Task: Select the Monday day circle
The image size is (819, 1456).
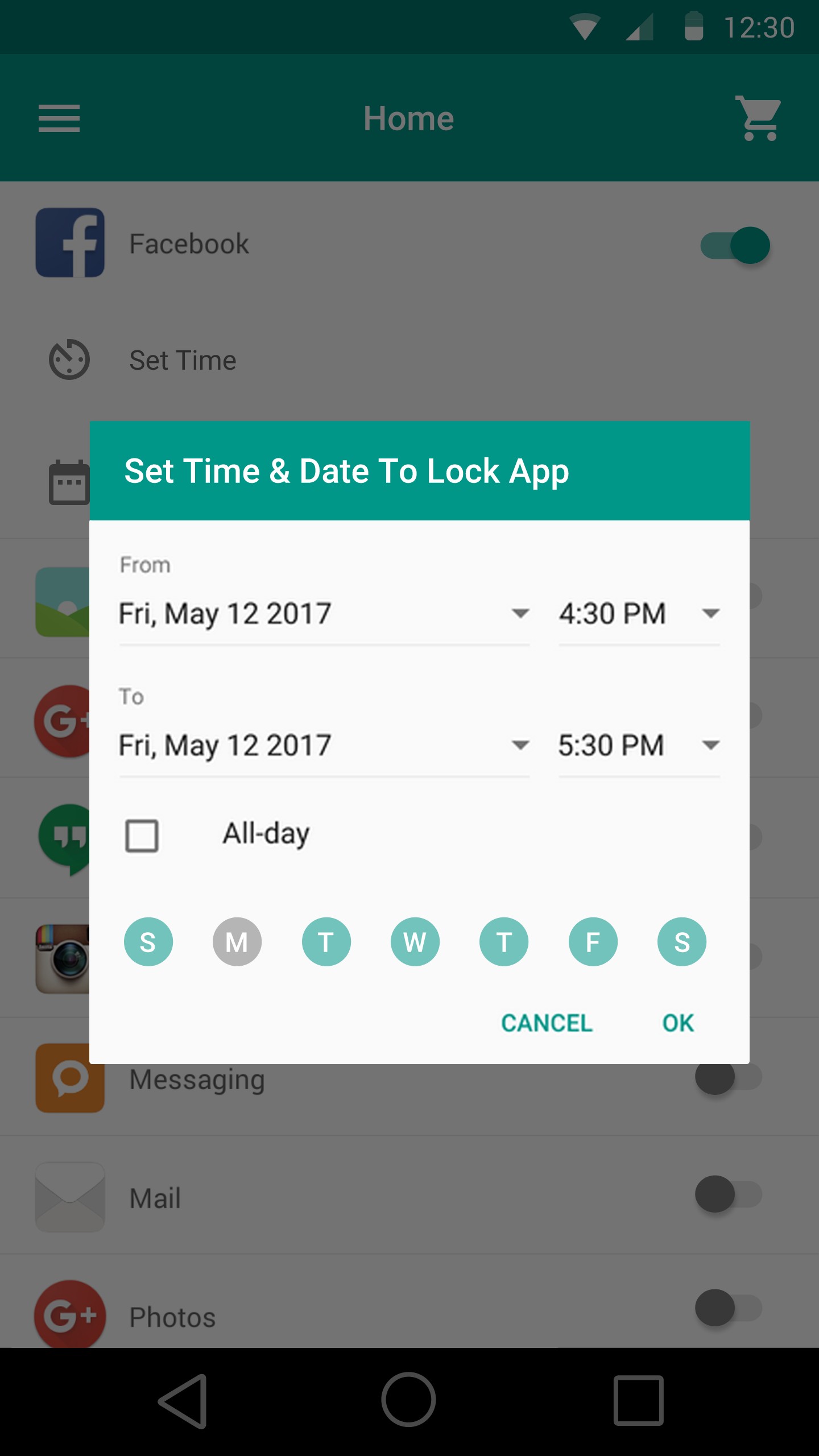Action: (x=237, y=942)
